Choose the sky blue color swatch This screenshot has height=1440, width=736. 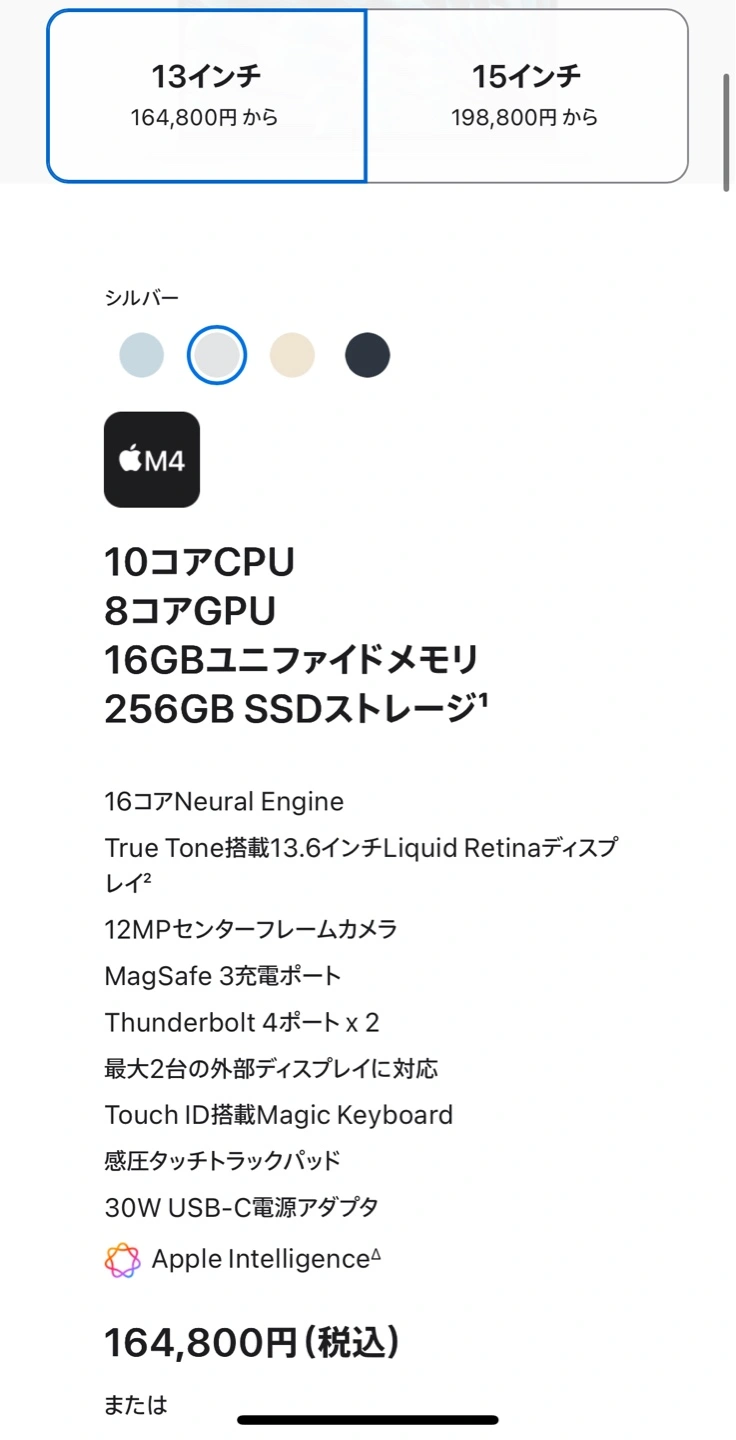coord(141,355)
